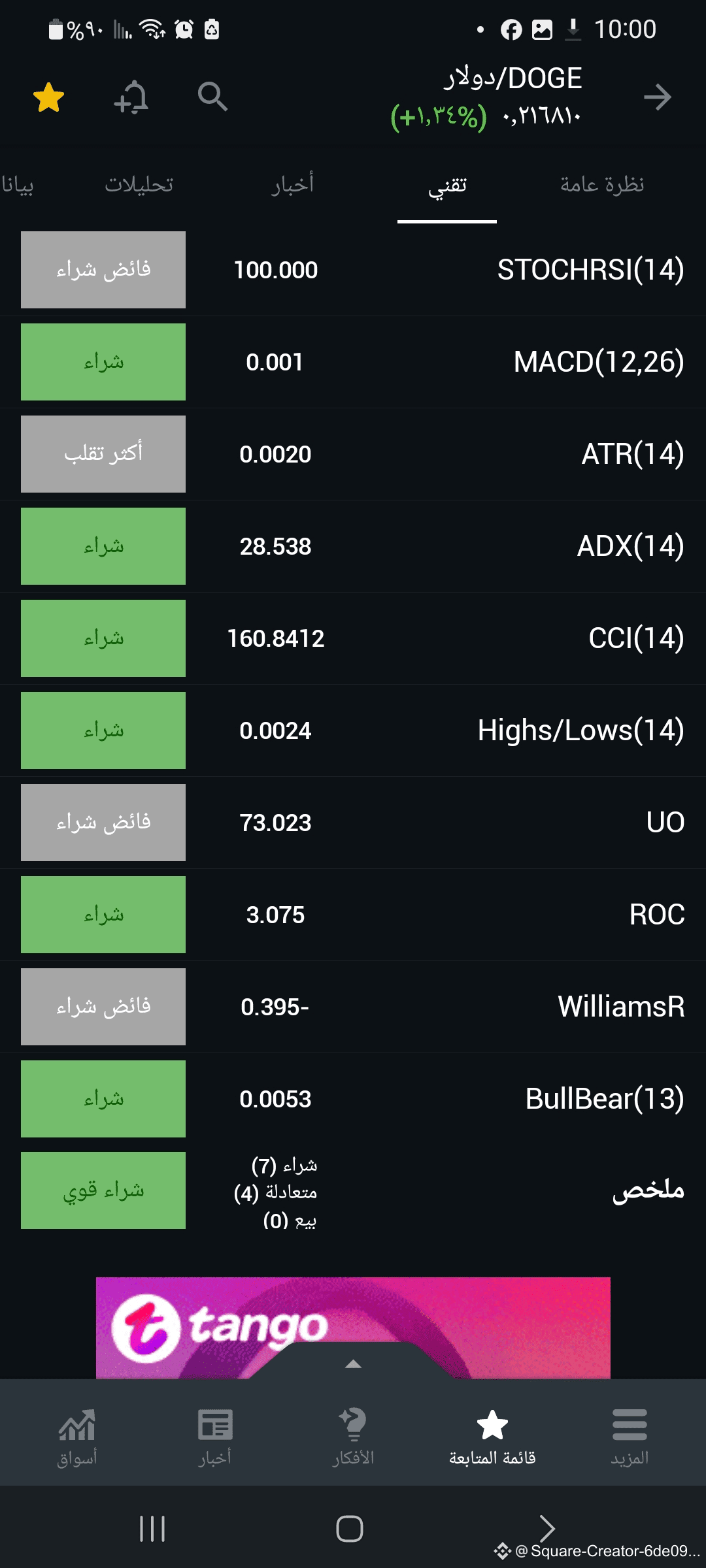
Task: Open the تحليلات tab
Action: click(139, 185)
